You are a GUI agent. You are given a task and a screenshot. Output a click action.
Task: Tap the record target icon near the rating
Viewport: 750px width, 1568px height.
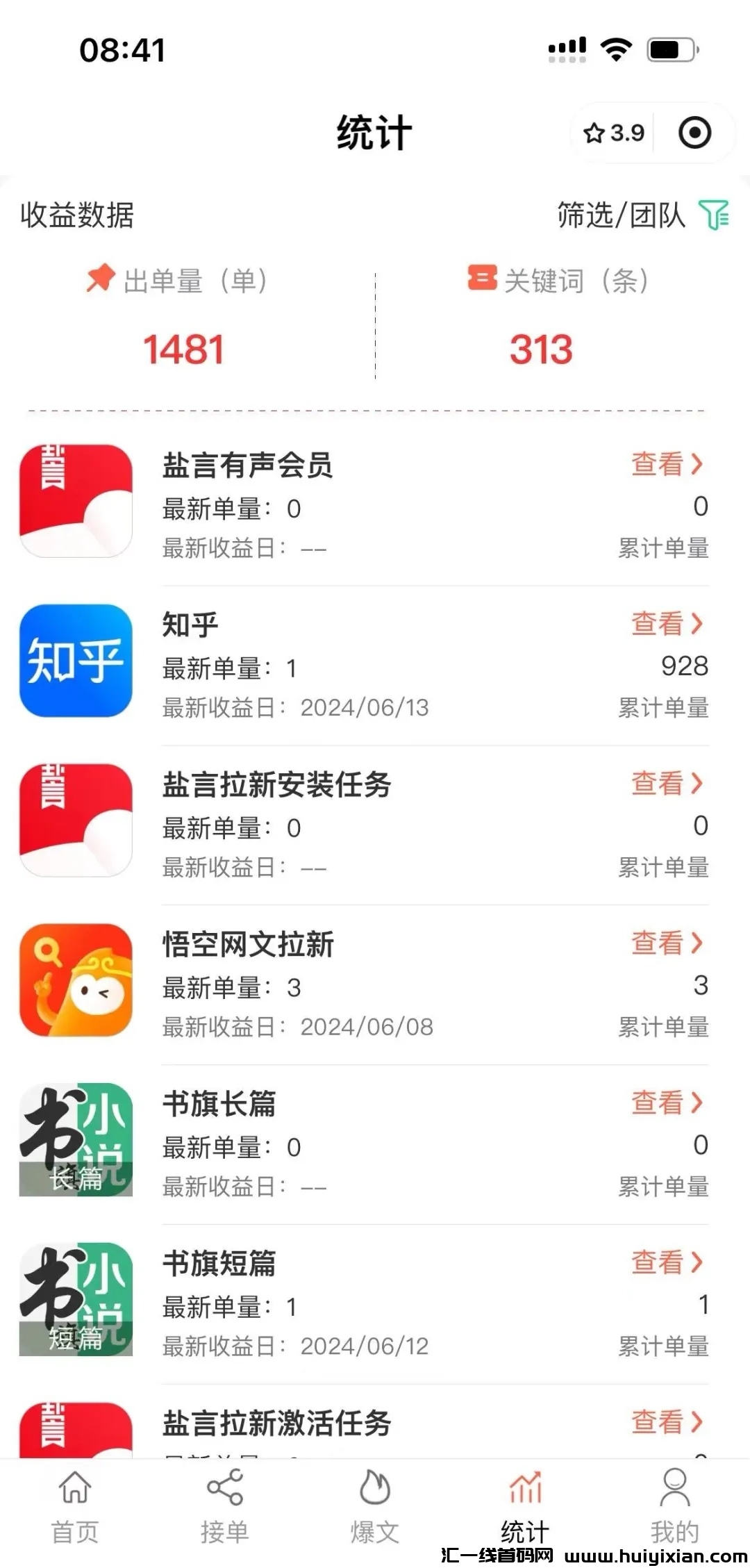(694, 132)
